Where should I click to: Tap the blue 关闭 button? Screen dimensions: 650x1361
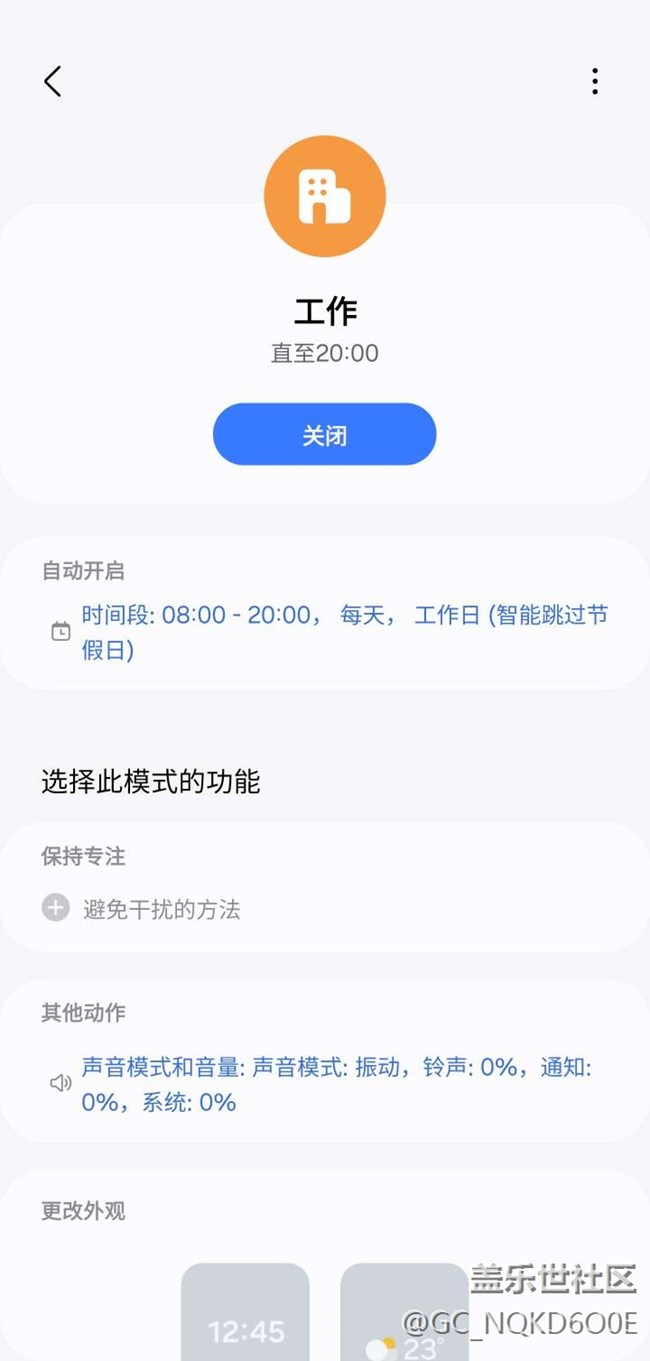tap(324, 435)
